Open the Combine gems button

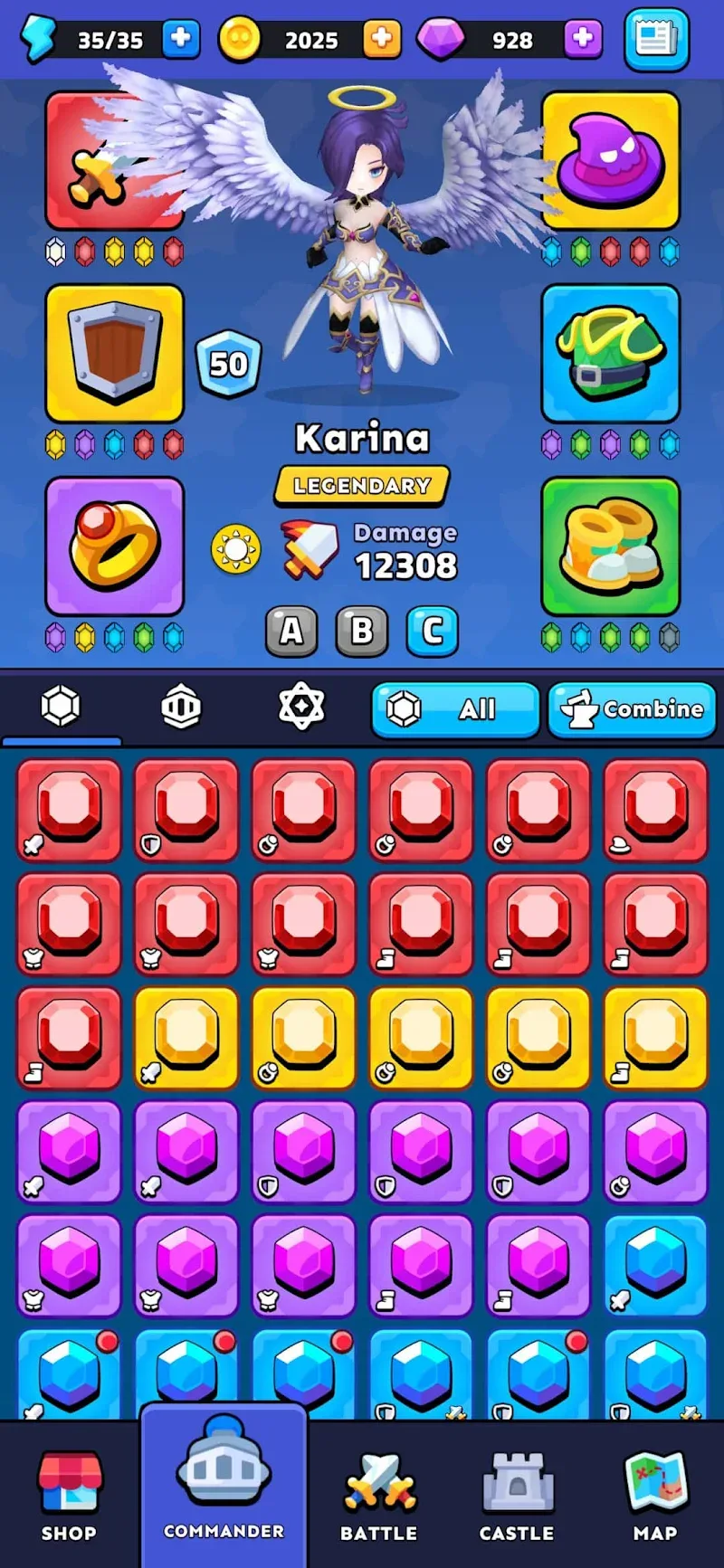click(632, 709)
